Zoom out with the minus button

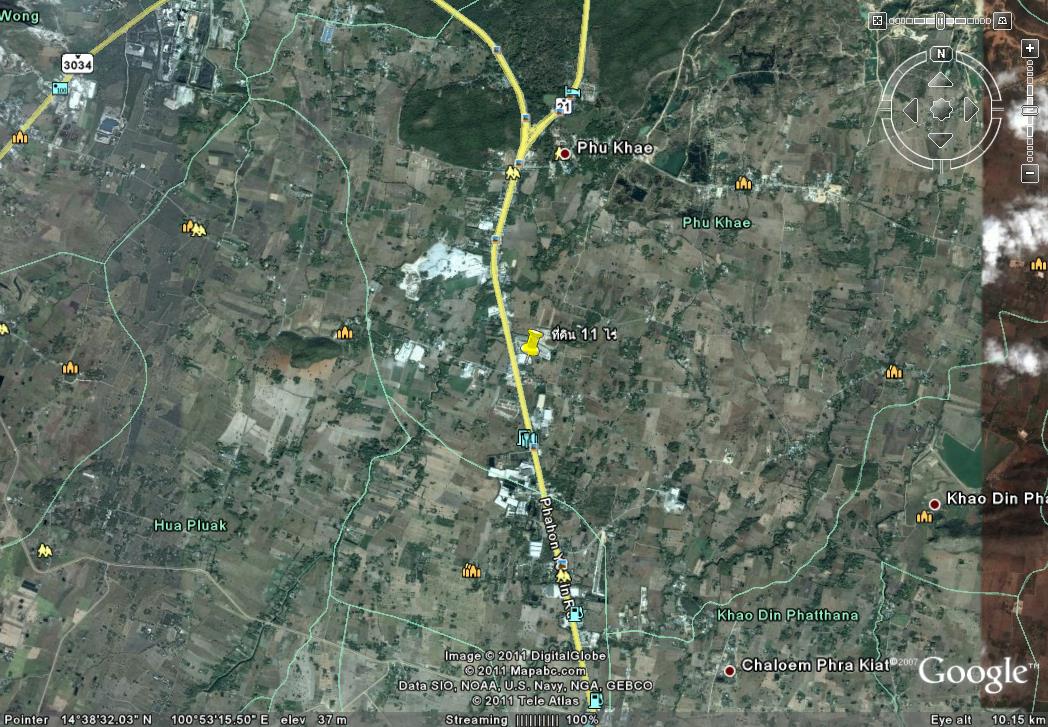[1031, 174]
